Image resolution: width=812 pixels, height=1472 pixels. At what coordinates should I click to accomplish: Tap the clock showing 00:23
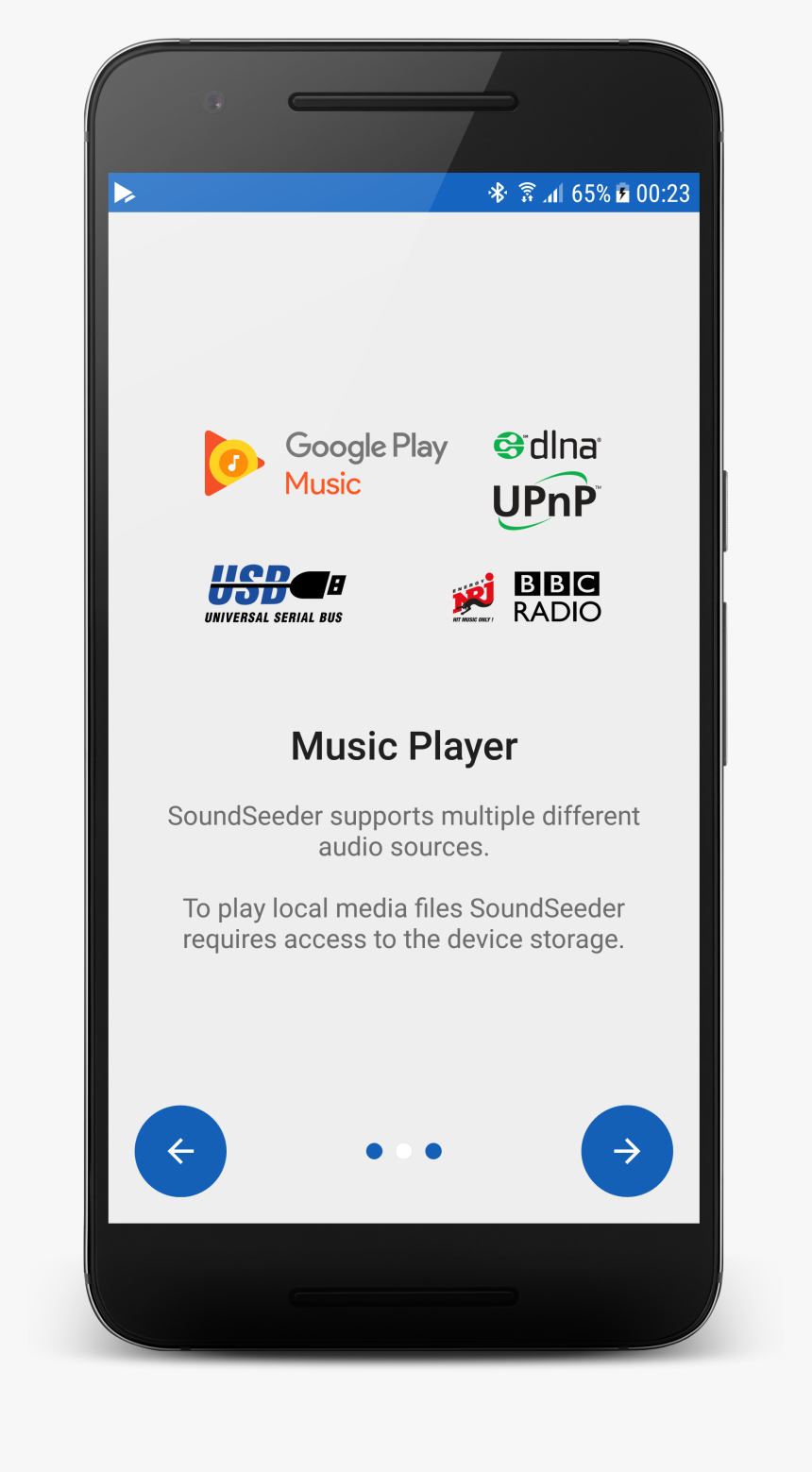(663, 192)
